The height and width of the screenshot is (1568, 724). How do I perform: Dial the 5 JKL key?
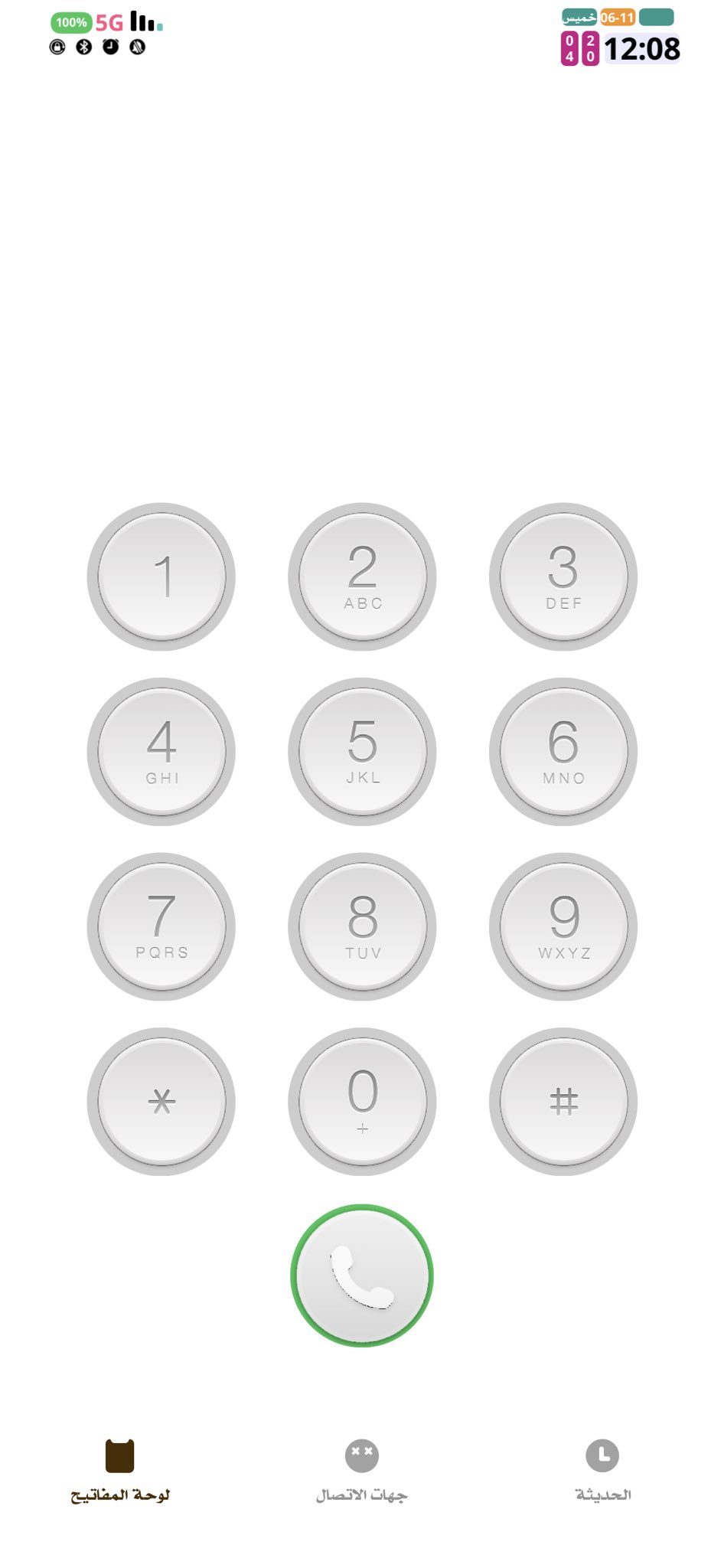point(362,752)
